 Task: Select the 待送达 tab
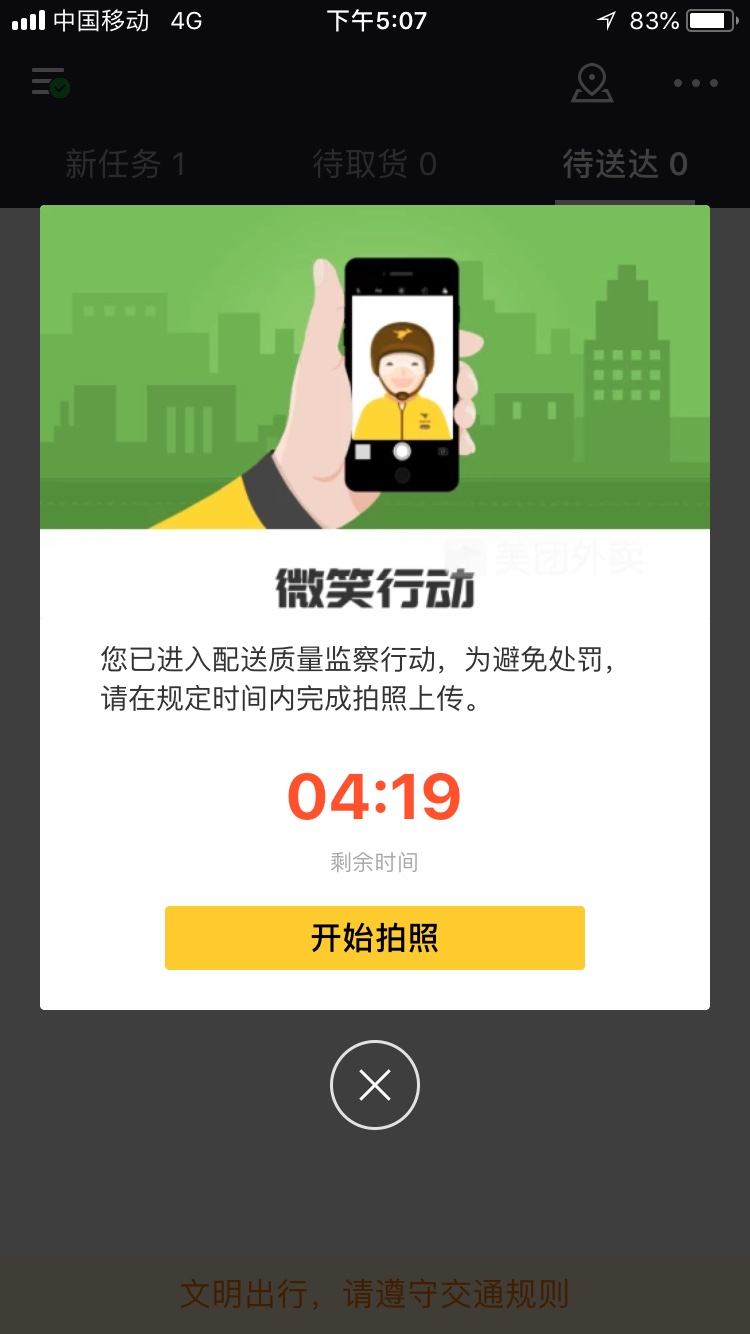coord(625,165)
